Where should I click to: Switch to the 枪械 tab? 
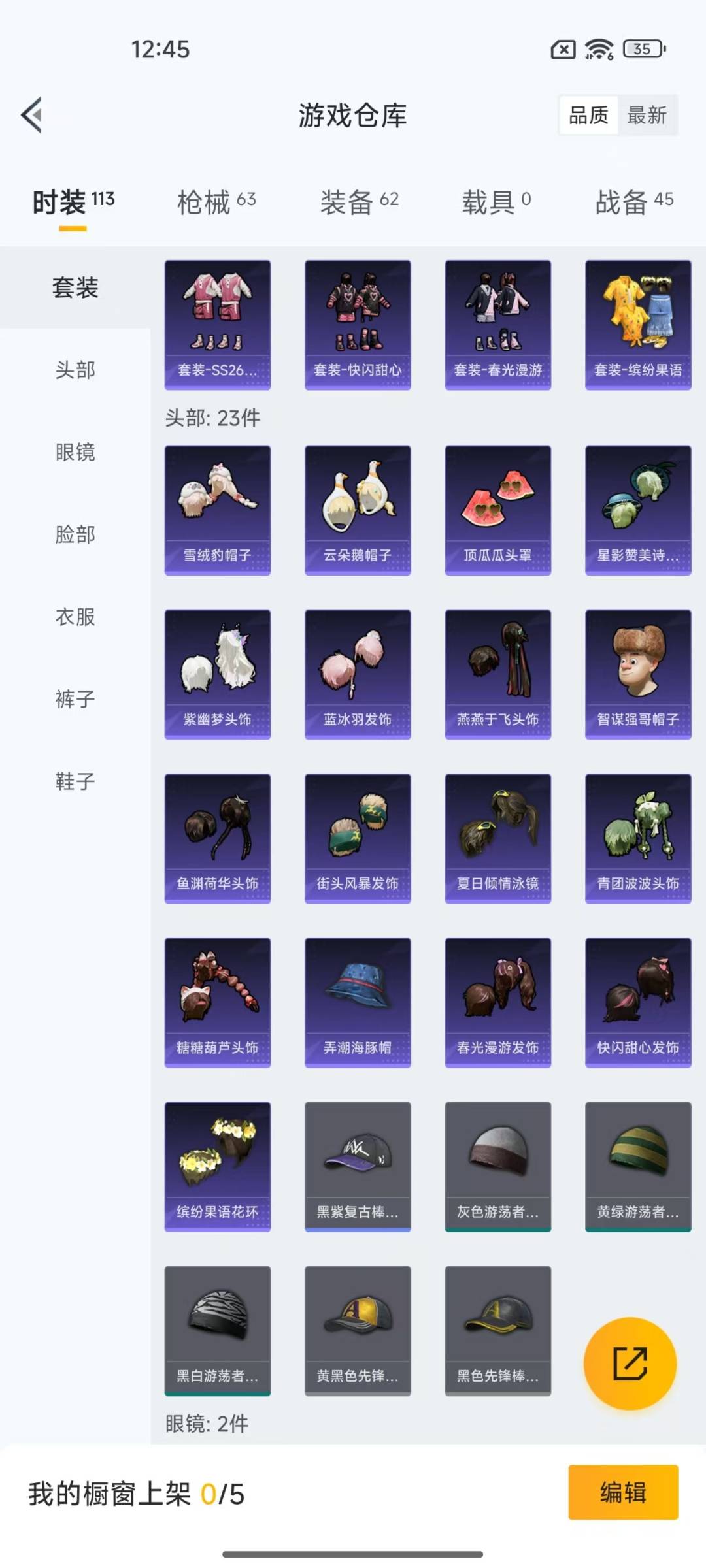coord(216,202)
